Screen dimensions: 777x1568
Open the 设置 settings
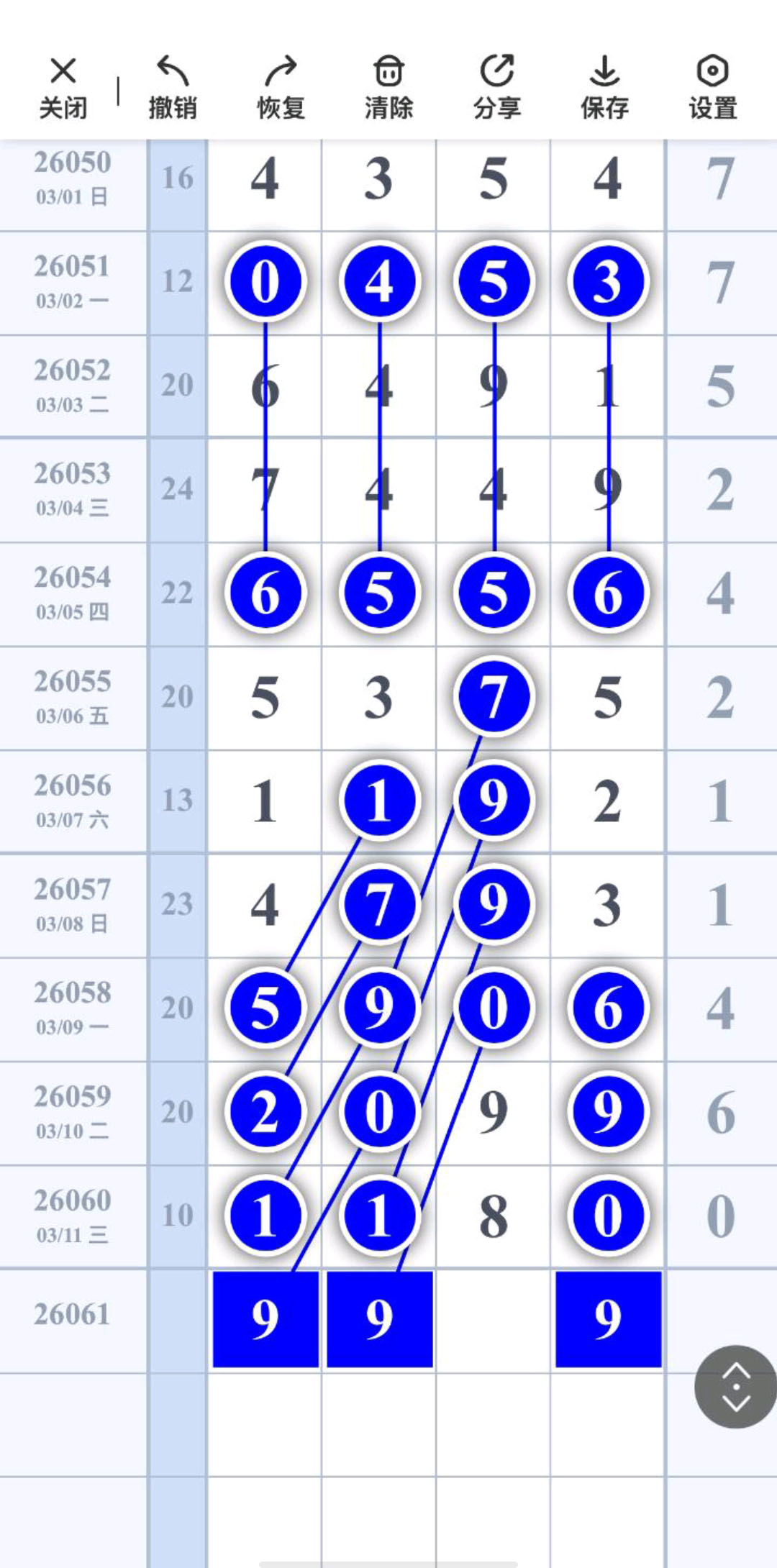pyautogui.click(x=712, y=86)
